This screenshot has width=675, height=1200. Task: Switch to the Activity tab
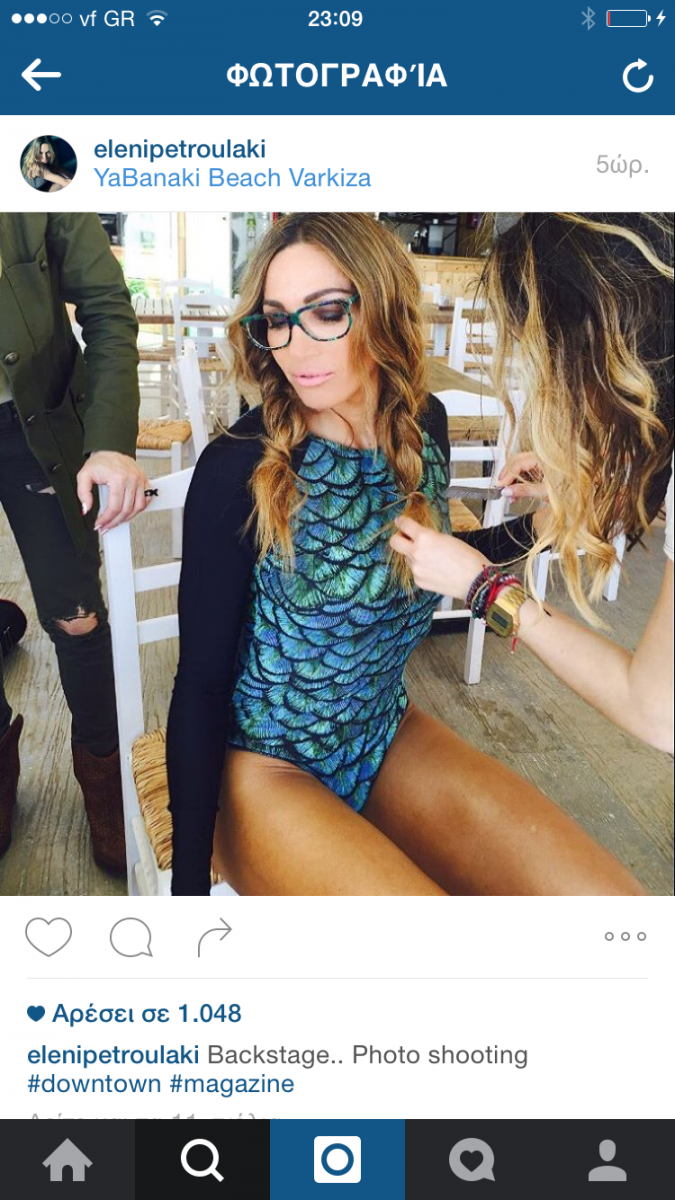pos(472,1160)
